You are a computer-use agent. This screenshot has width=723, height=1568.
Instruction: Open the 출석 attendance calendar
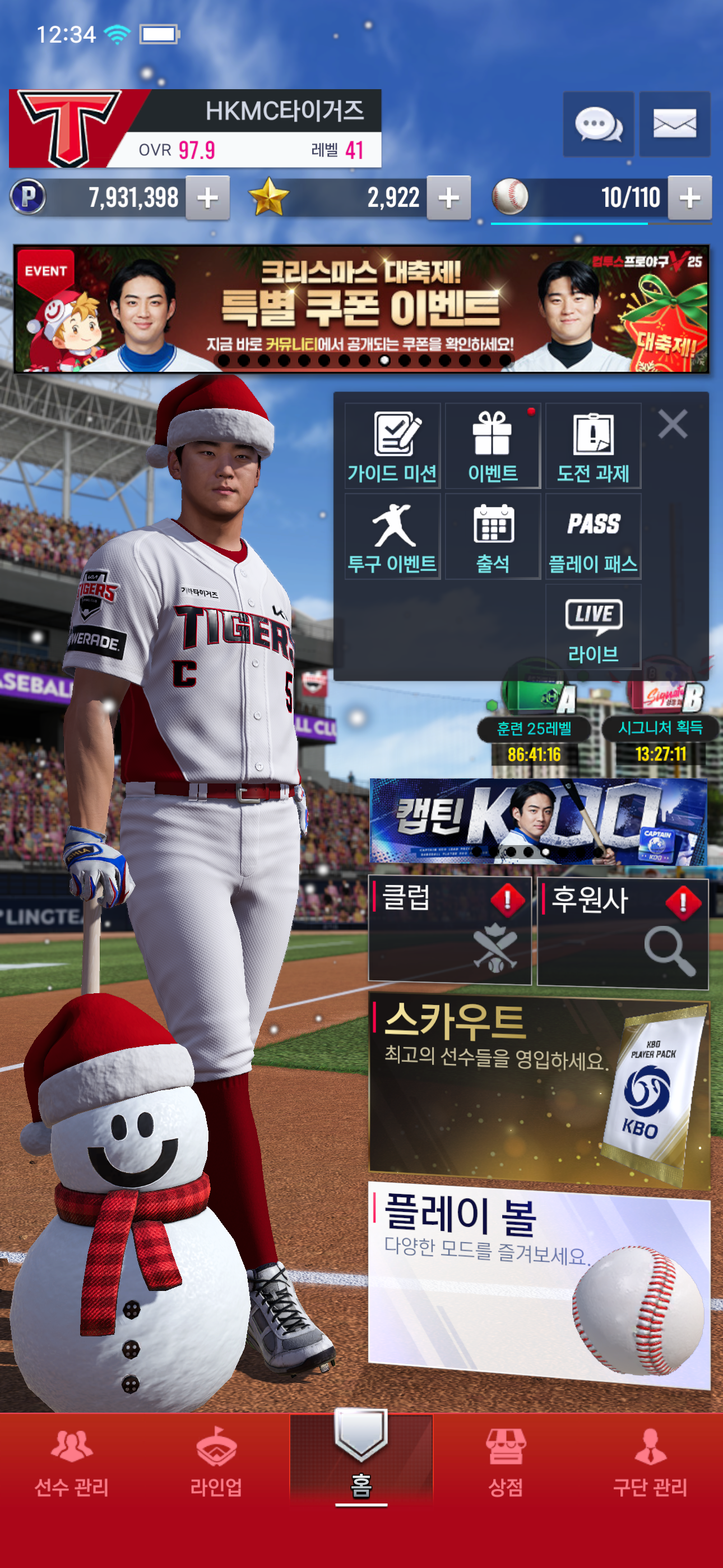coord(492,536)
